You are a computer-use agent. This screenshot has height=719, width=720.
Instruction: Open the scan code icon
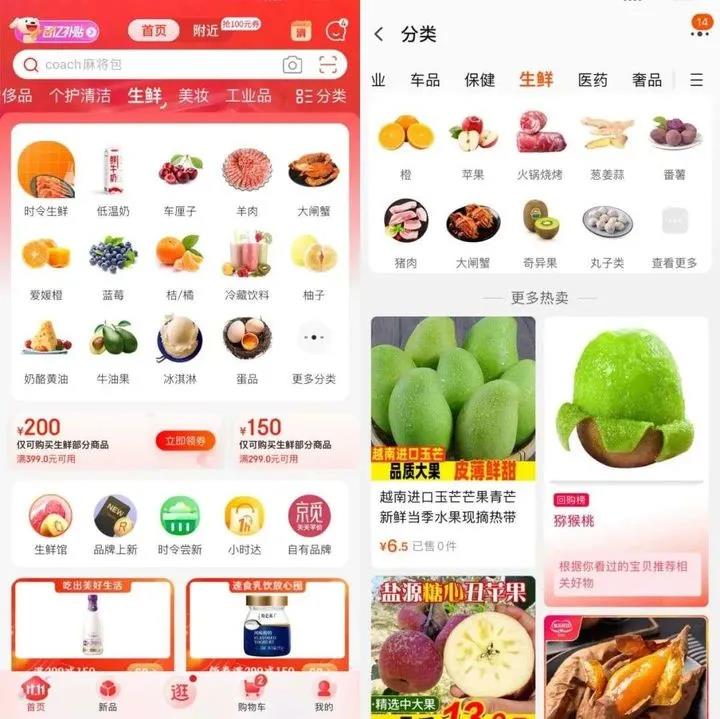pos(328,65)
